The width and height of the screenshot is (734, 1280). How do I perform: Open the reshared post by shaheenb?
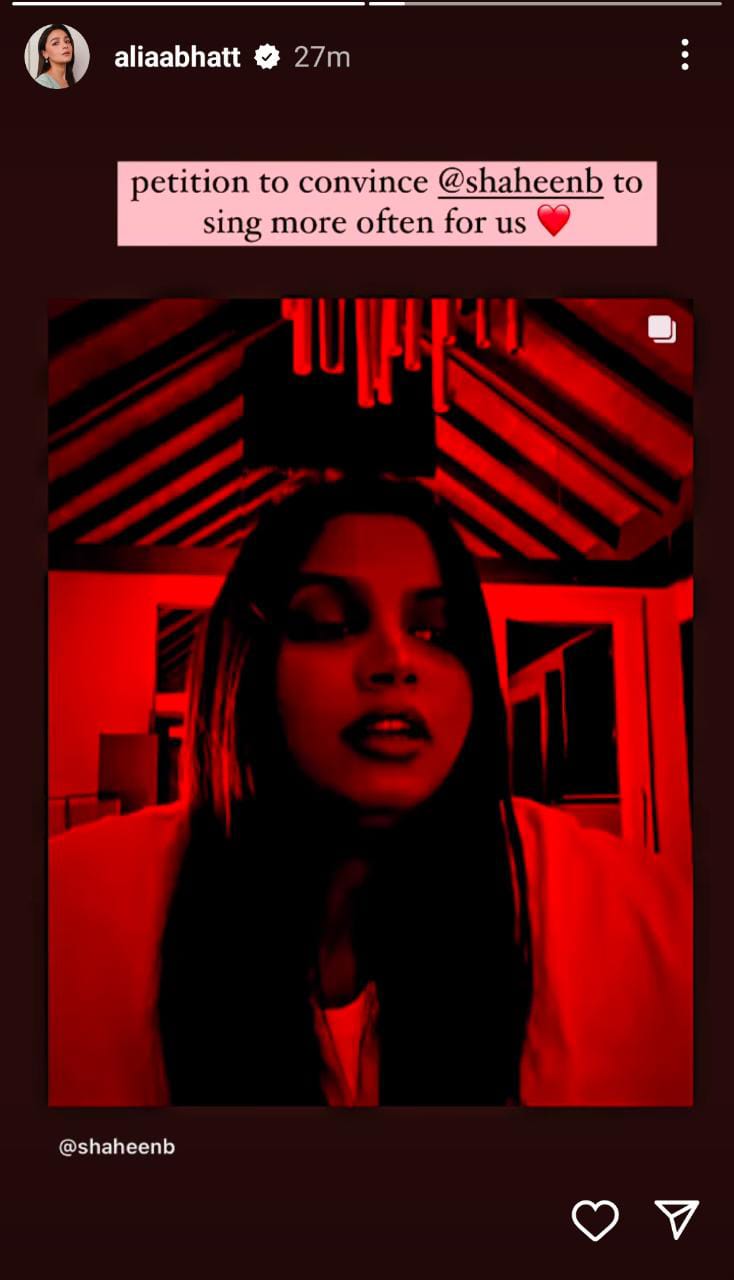370,702
